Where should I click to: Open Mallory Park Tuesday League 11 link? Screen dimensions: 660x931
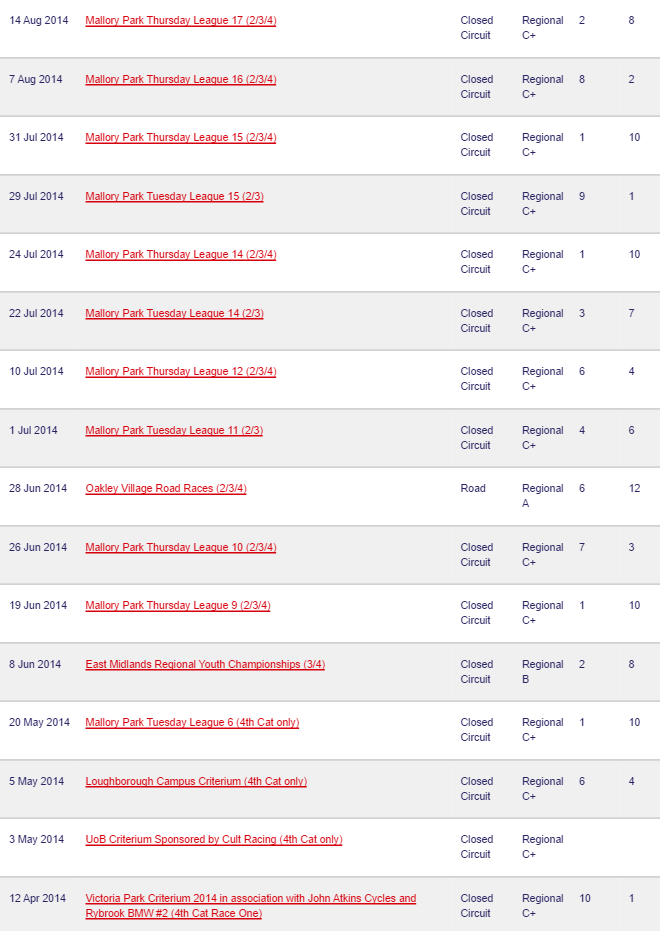pos(174,430)
